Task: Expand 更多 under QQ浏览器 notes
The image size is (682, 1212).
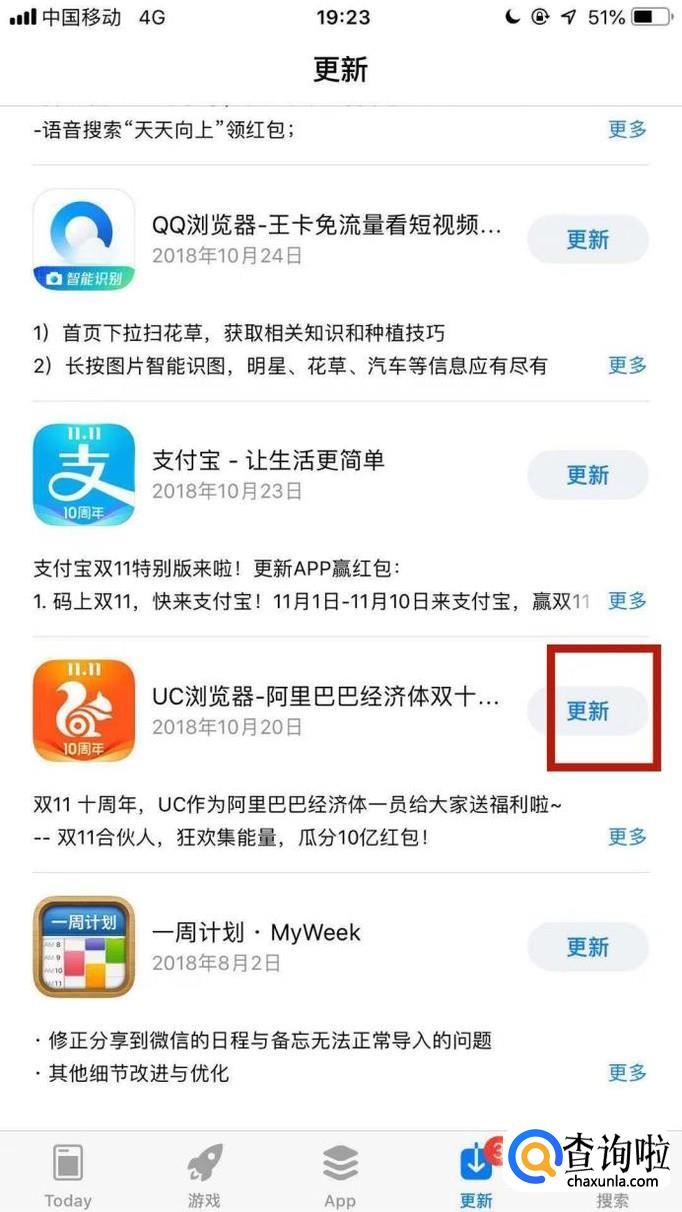Action: click(x=627, y=365)
